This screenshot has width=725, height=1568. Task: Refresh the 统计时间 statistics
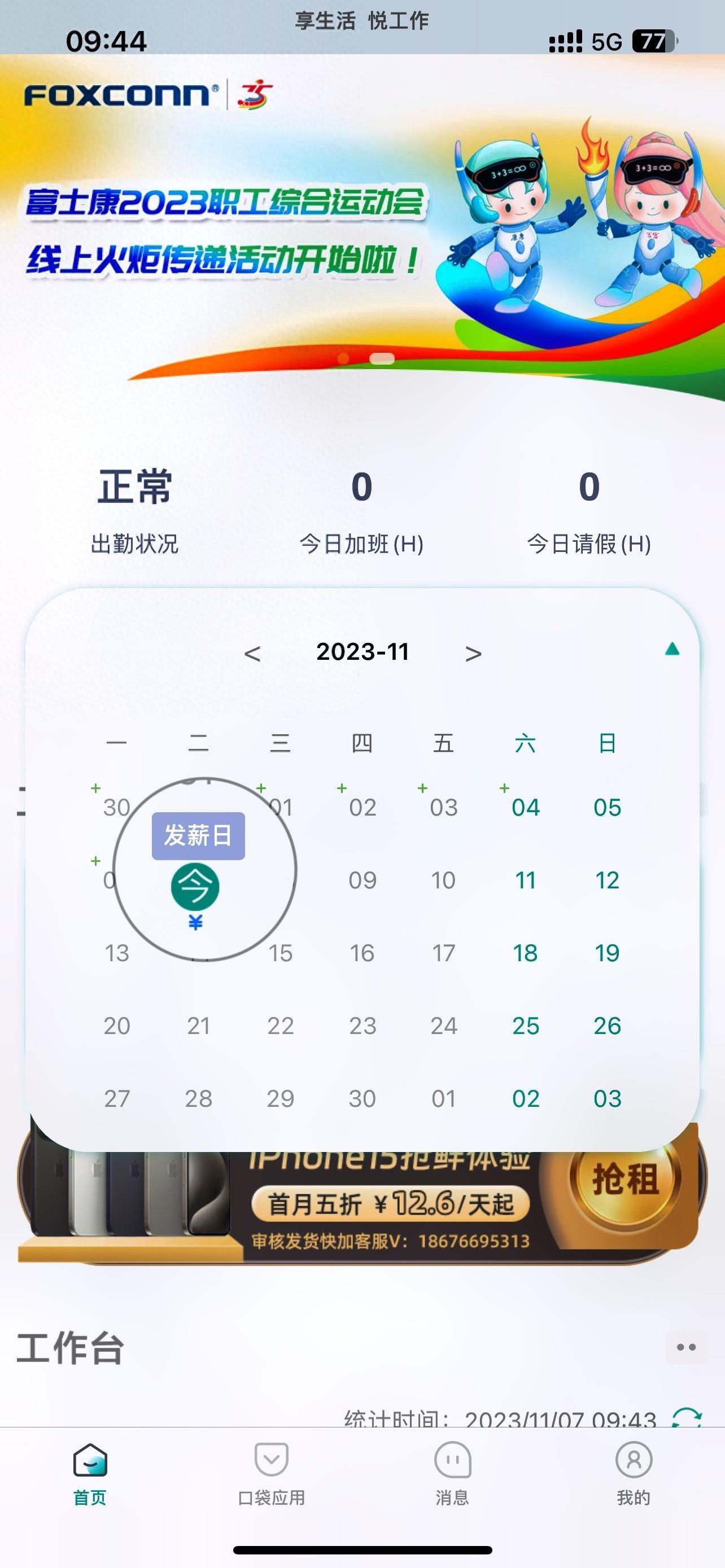tap(687, 1418)
